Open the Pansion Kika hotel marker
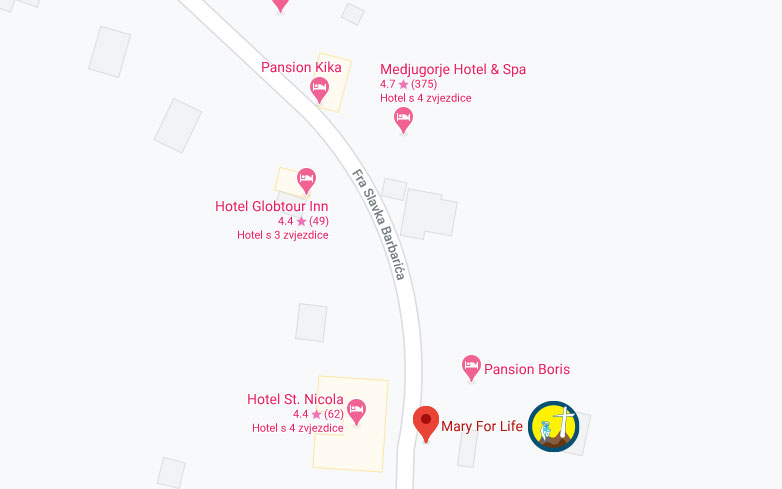This screenshot has width=782, height=489. 320,89
